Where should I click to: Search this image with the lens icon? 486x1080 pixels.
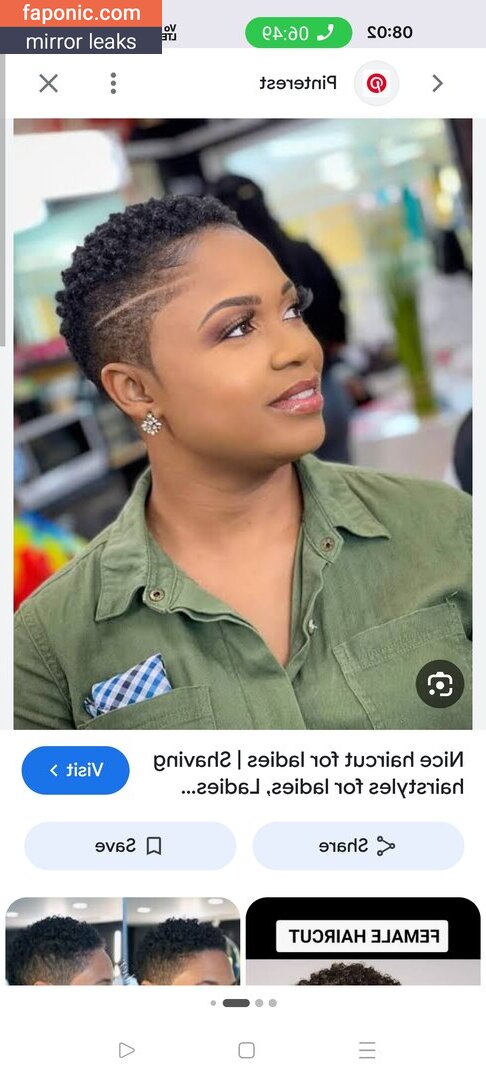tap(440, 684)
